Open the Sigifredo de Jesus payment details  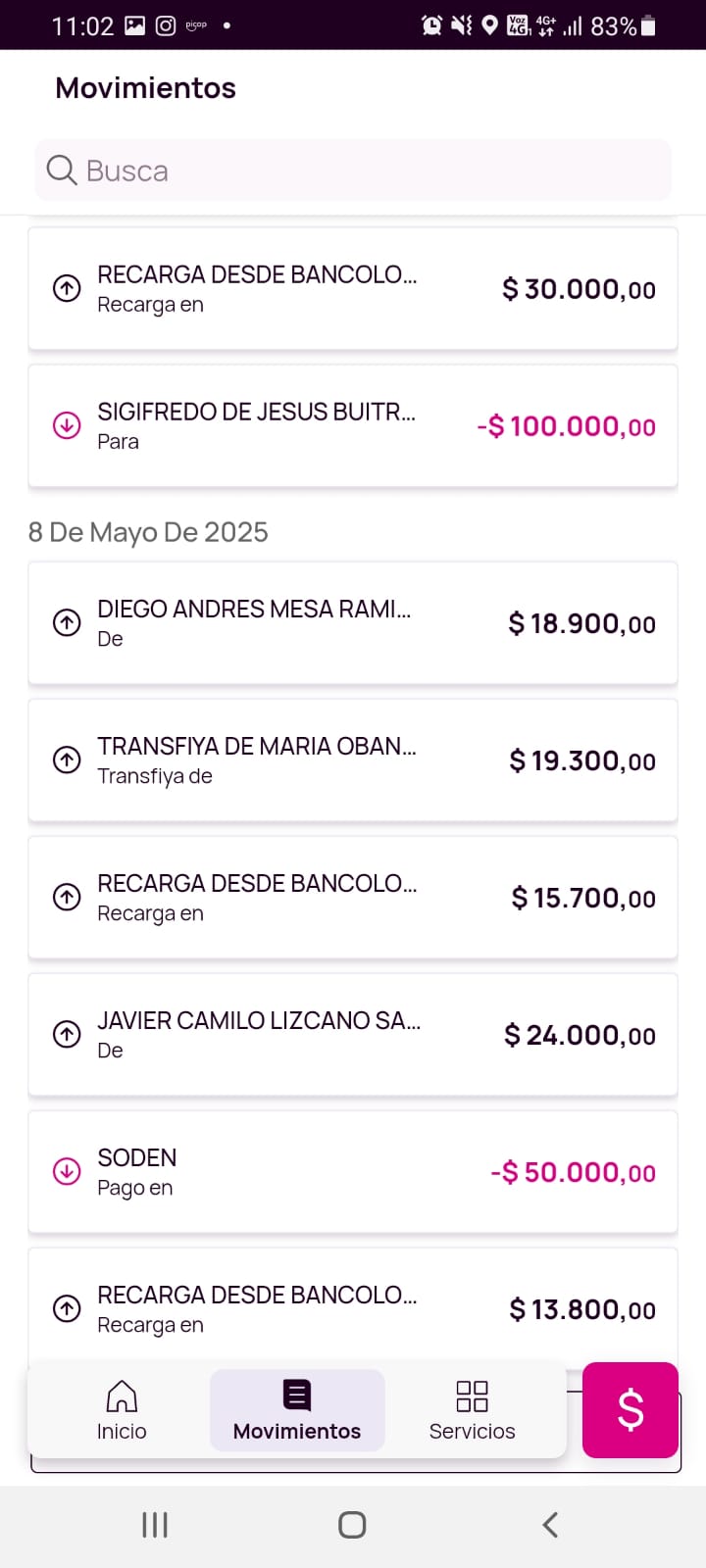coord(353,426)
